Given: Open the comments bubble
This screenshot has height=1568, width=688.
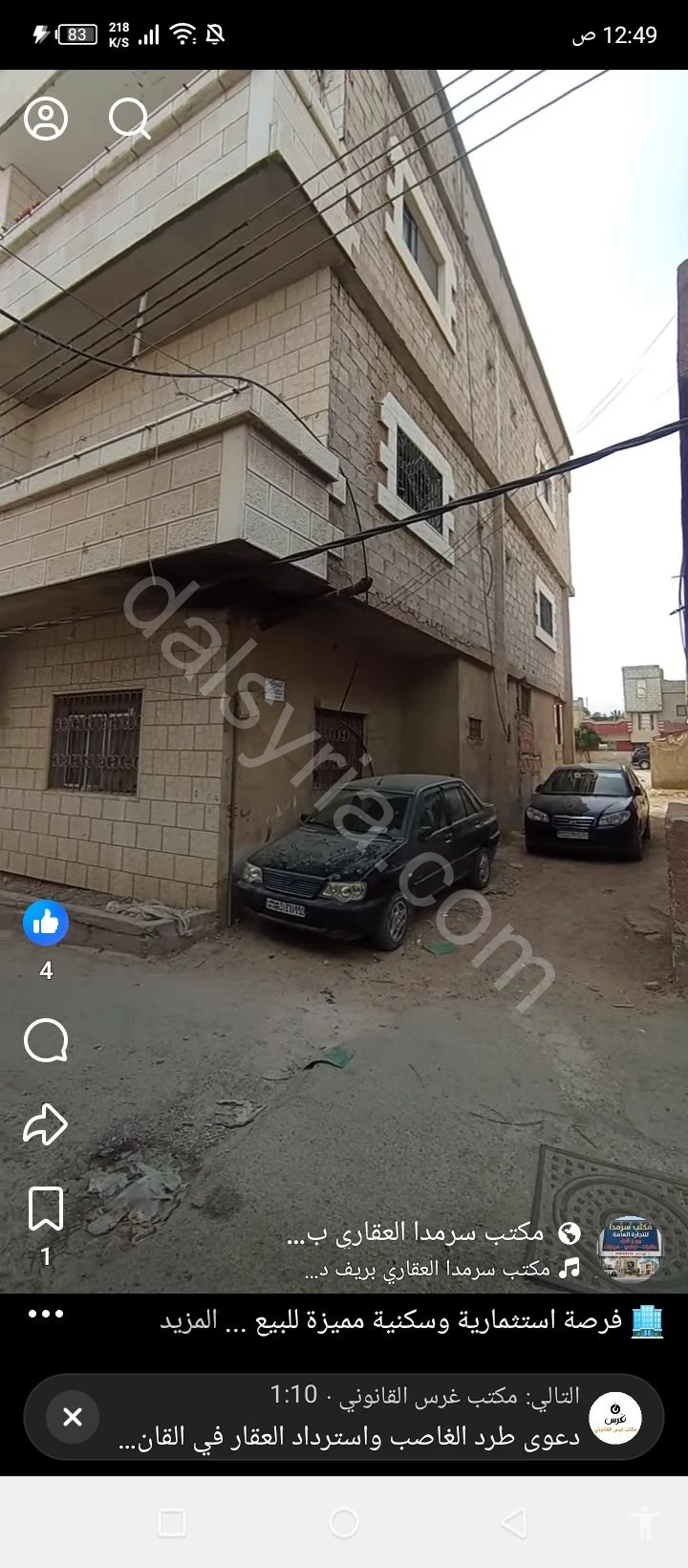Looking at the screenshot, I should tap(45, 1040).
